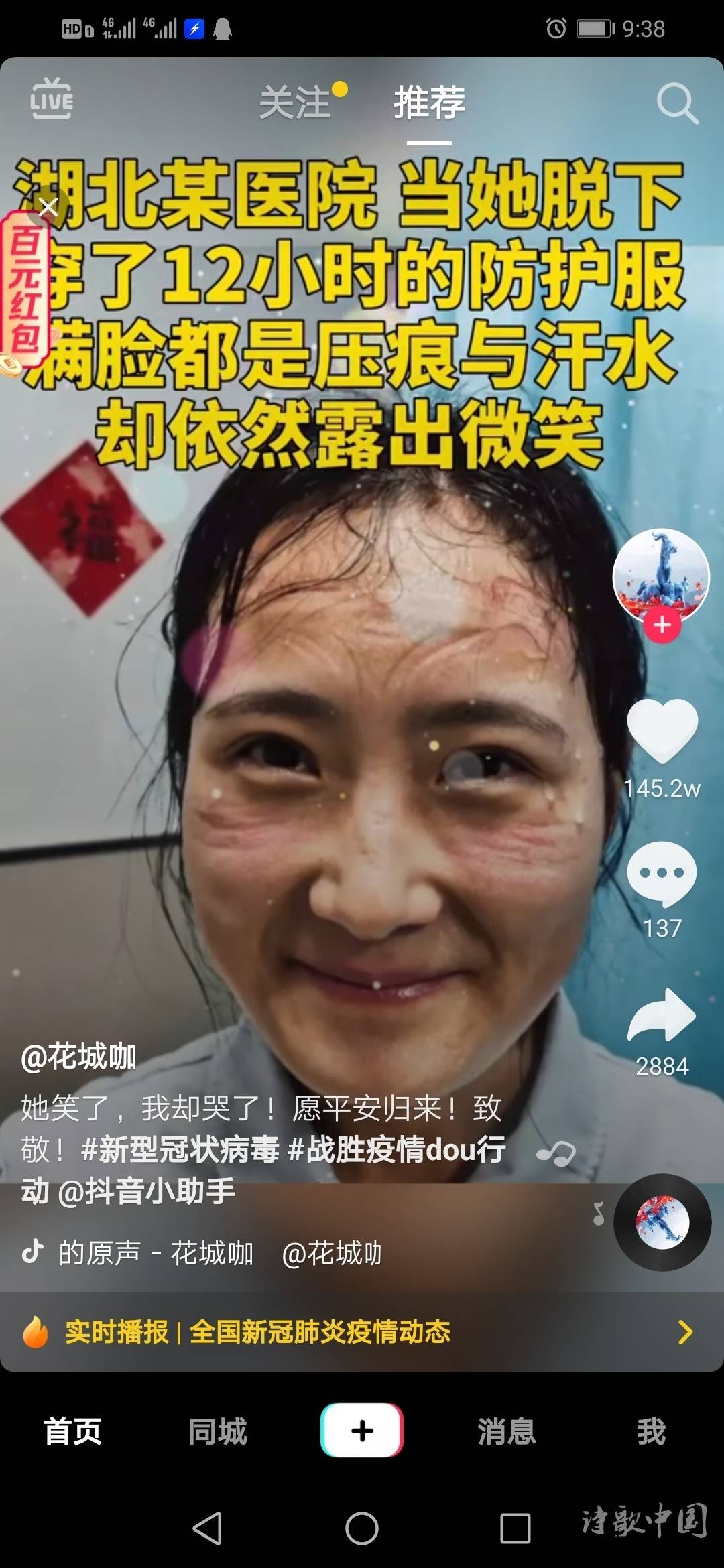Screen dimensions: 724x1568
Task: Open the search magnifier
Action: click(677, 104)
